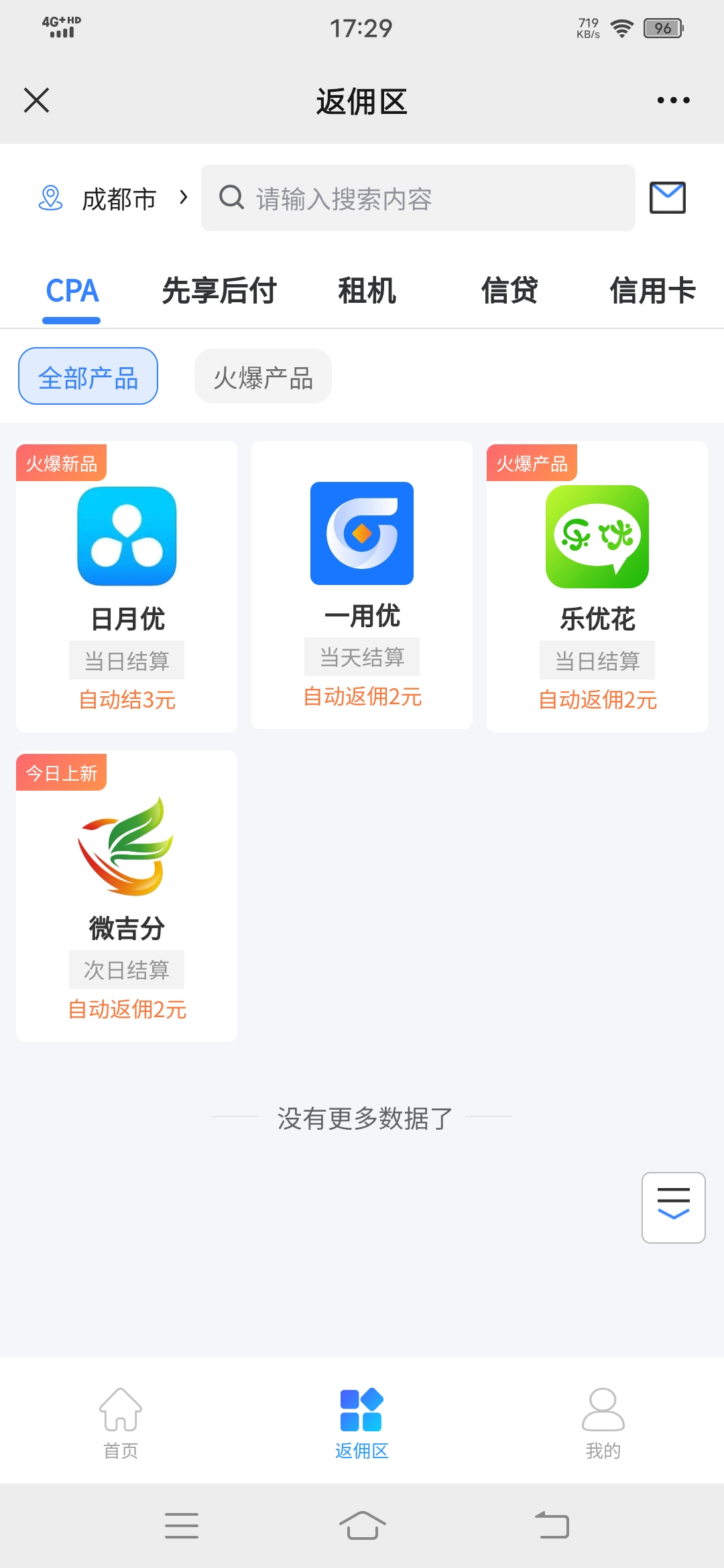This screenshot has height=1568, width=724.
Task: Select the 全部产品 filter chip
Action: (x=88, y=376)
